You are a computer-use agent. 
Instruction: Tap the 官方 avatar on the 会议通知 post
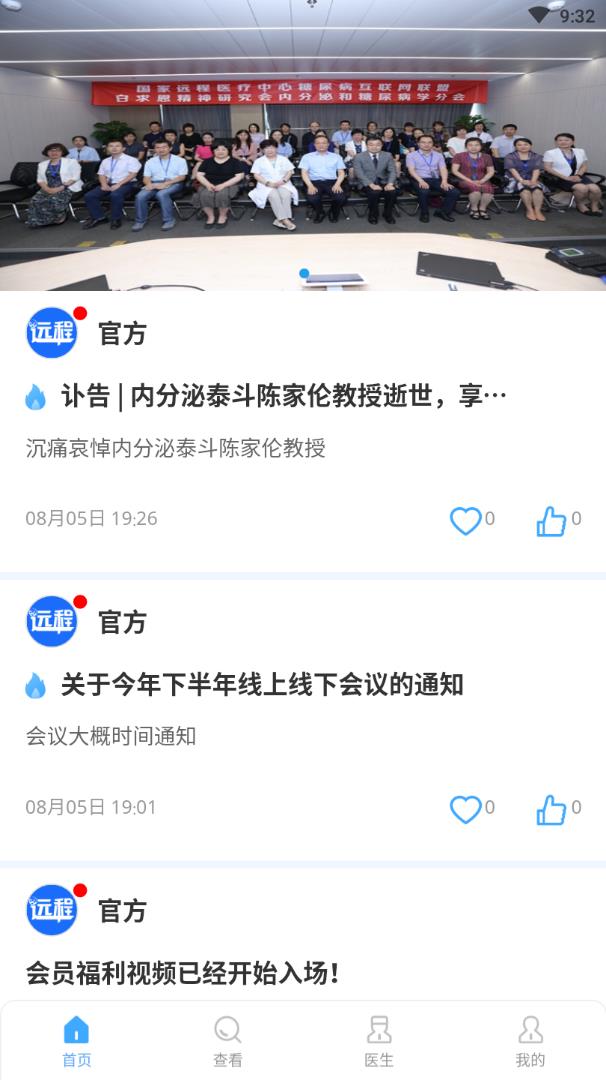52,621
